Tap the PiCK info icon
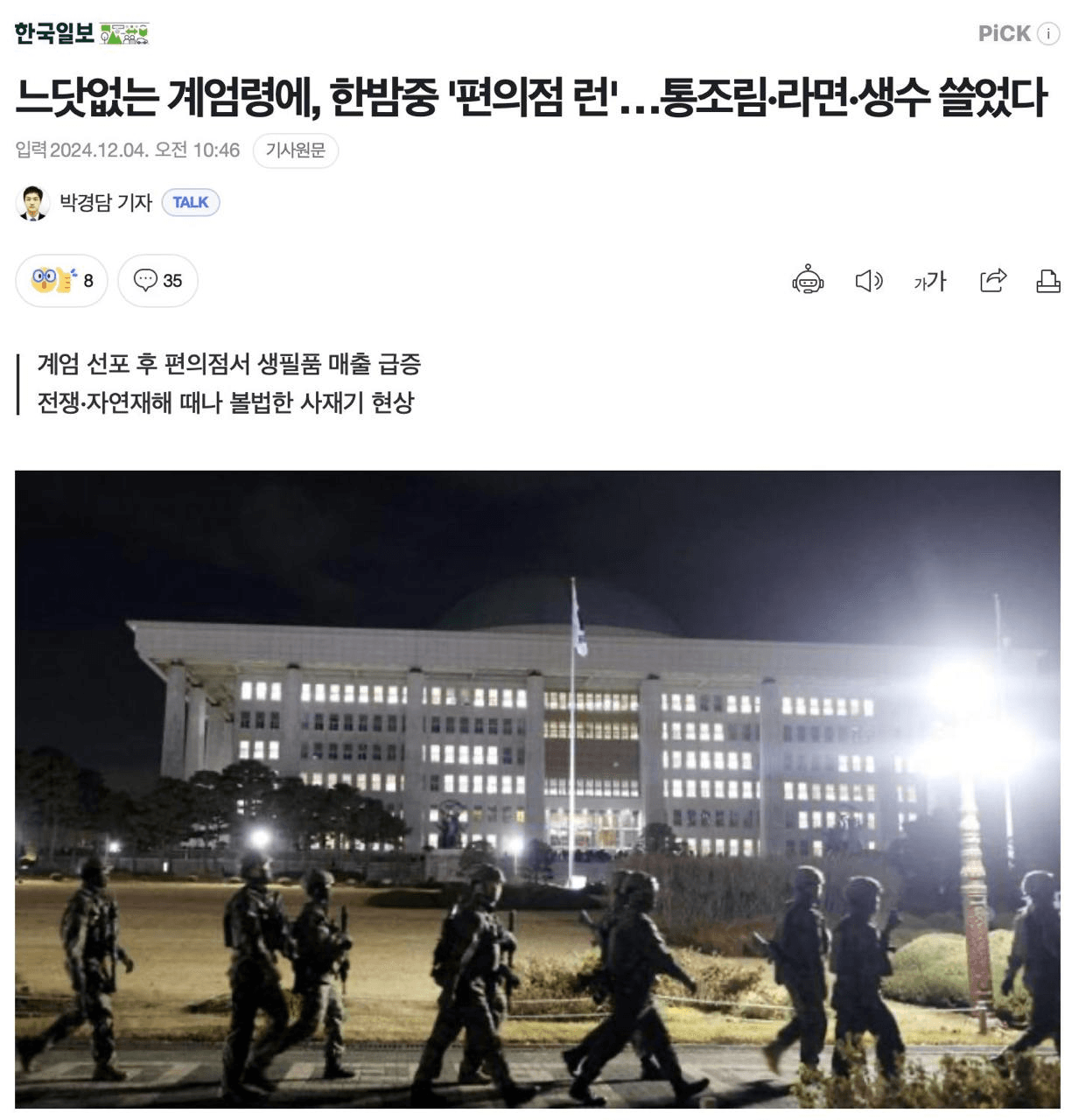 point(1047,33)
